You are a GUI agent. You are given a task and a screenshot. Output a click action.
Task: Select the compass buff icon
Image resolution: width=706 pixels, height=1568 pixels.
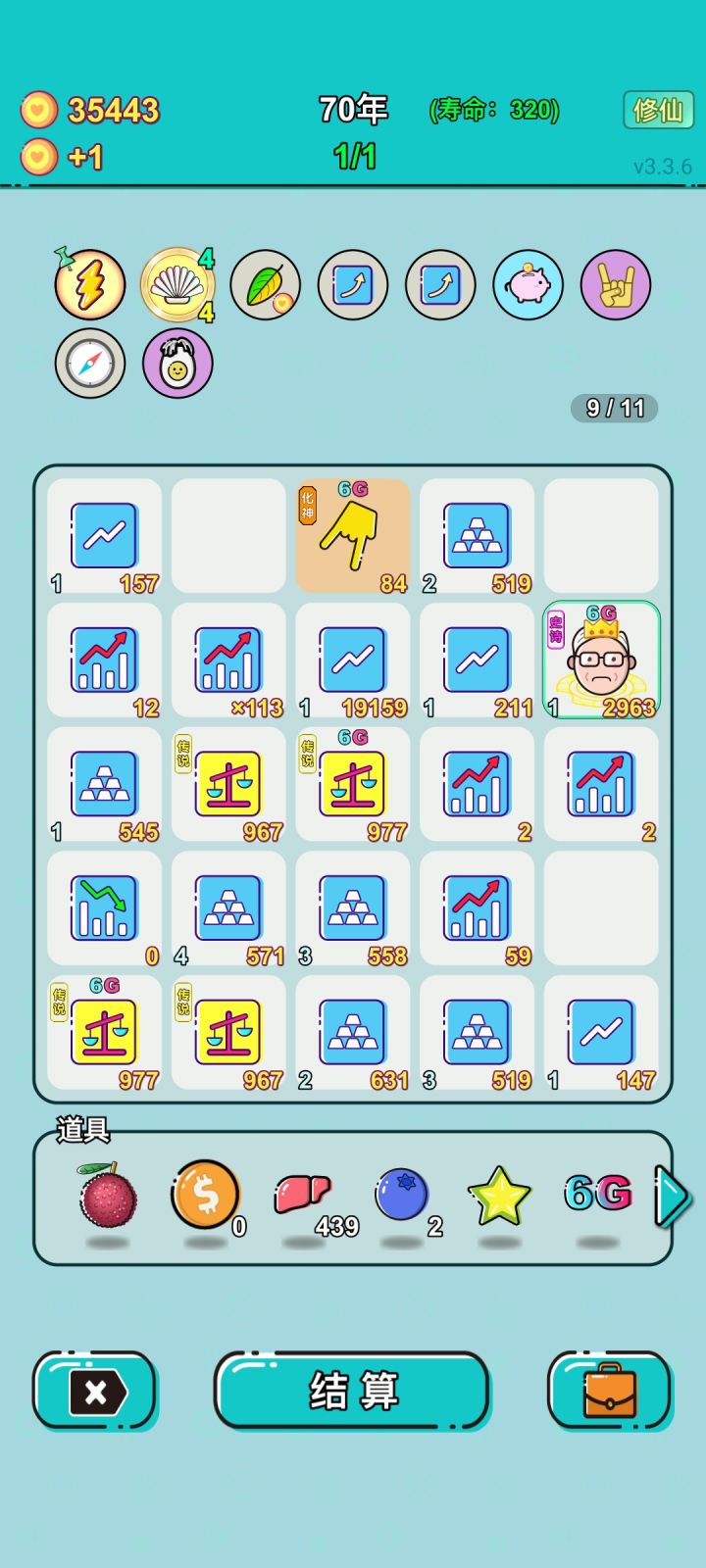[91, 363]
